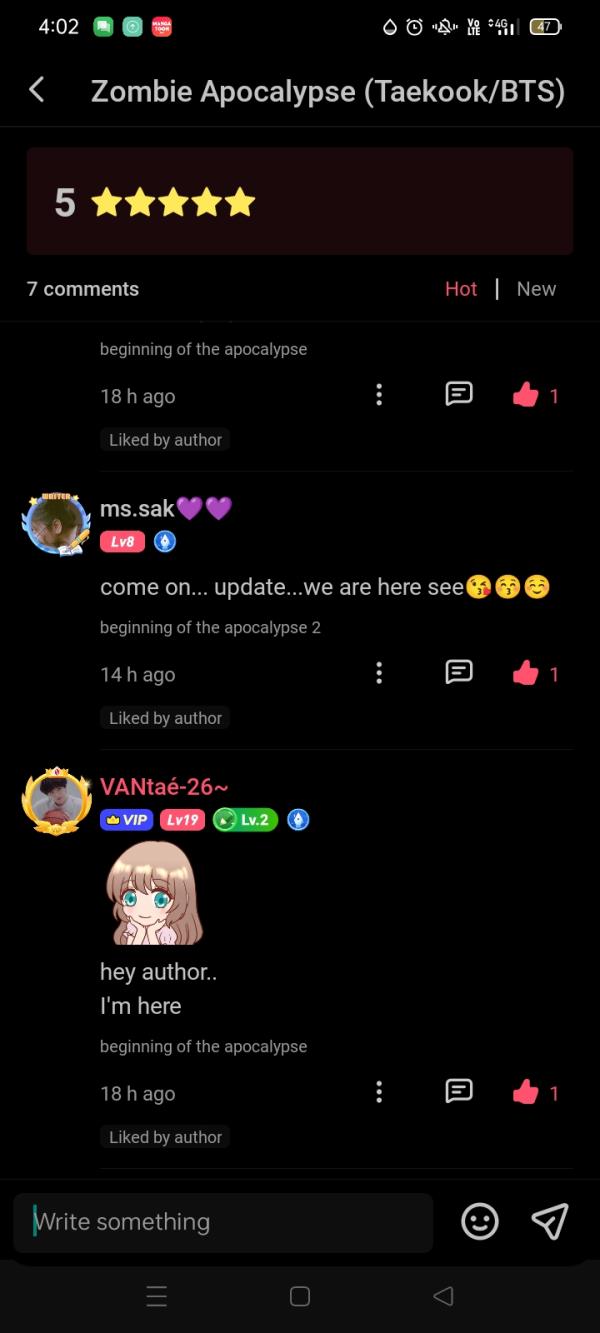Open ms.sak's profile avatar
Viewport: 600px width, 1333px height.
click(x=57, y=523)
